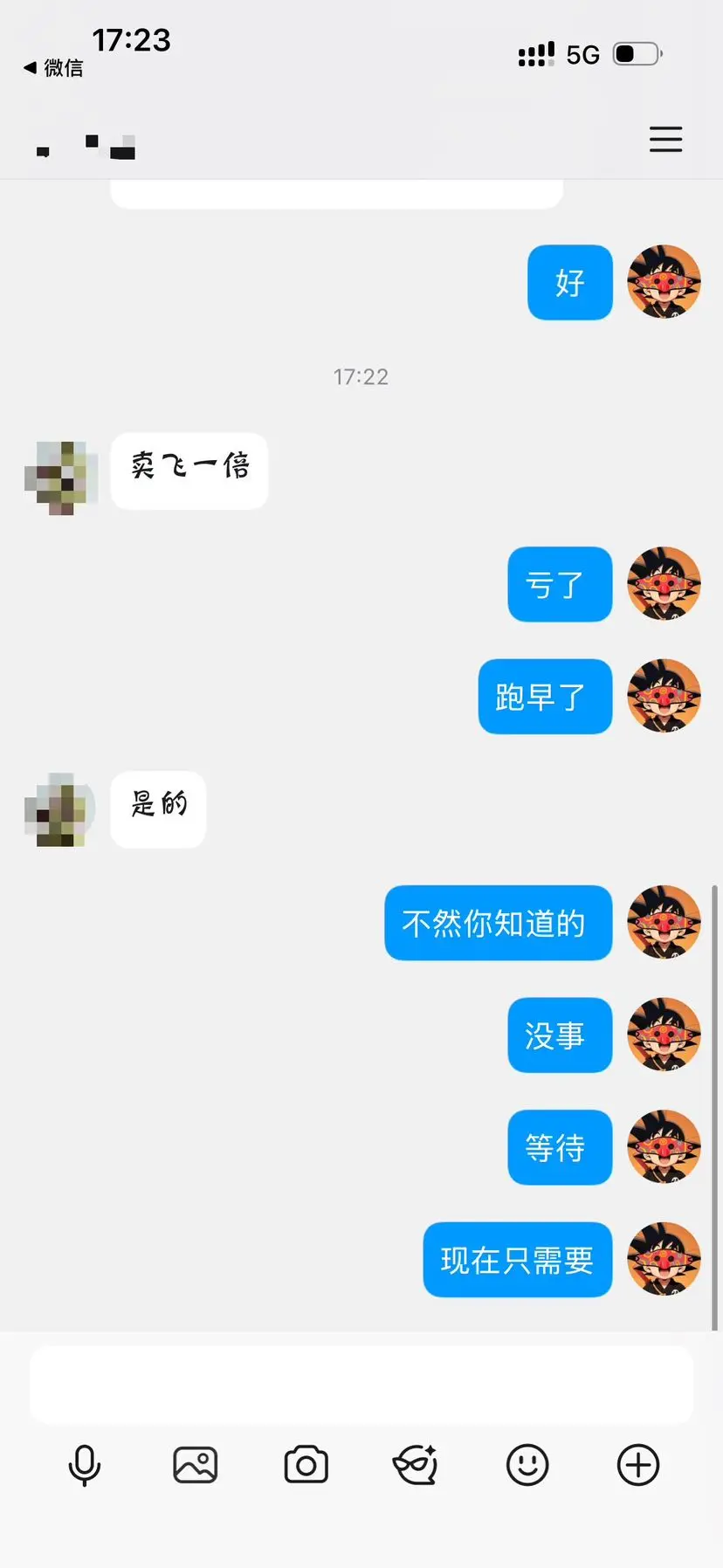Tap the avatar next to the 是的 message
723x1568 pixels.
(59, 810)
